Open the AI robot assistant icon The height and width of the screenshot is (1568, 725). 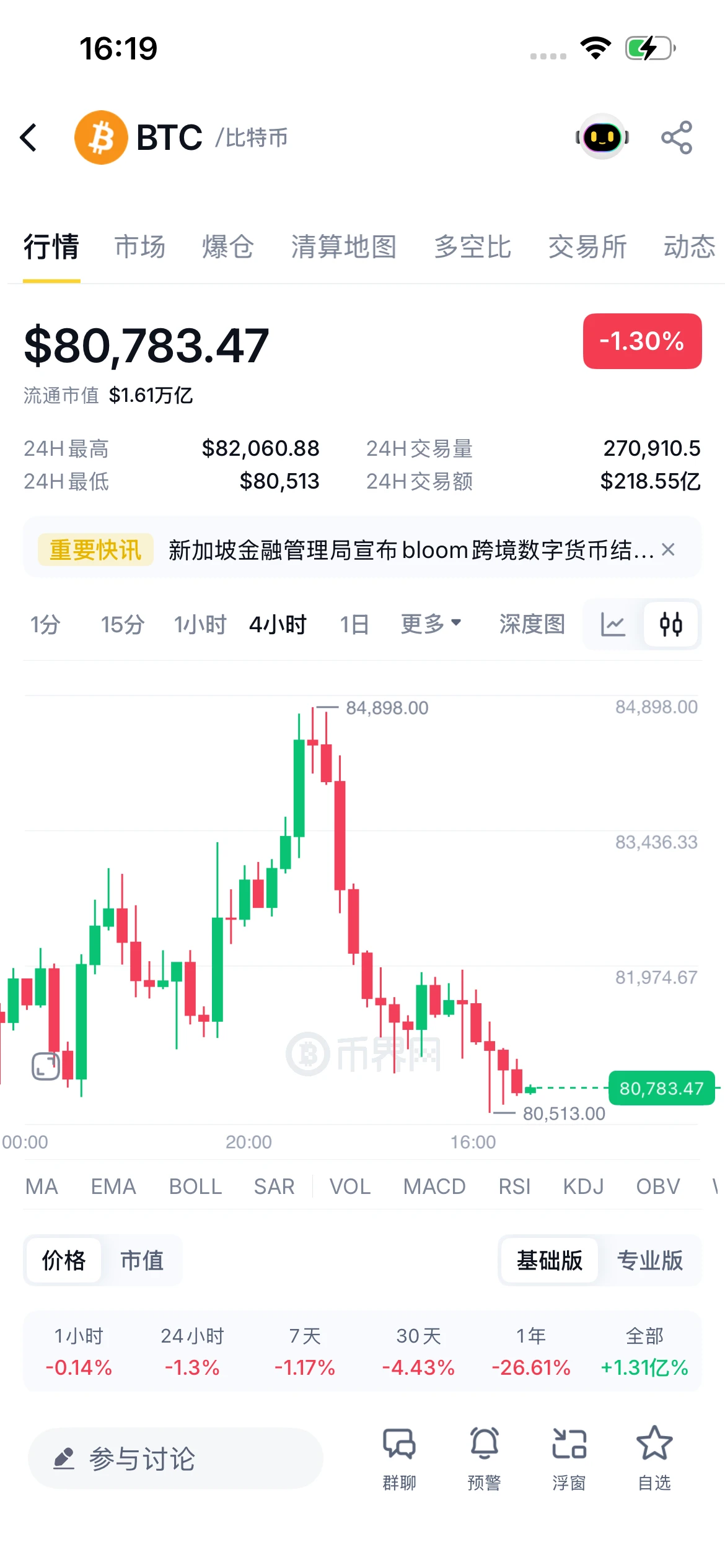[602, 137]
